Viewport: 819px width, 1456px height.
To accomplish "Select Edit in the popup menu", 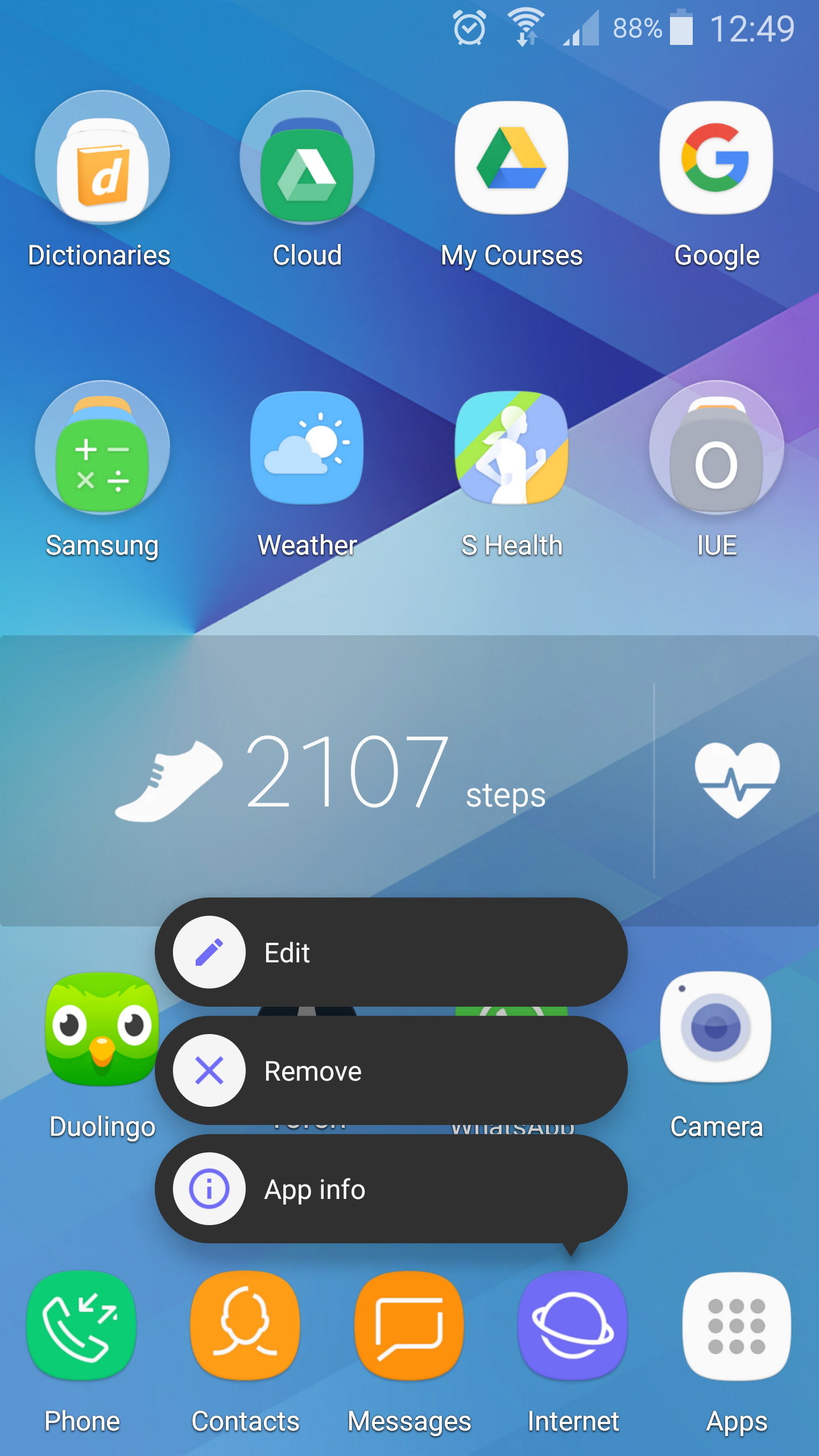I will [391, 952].
